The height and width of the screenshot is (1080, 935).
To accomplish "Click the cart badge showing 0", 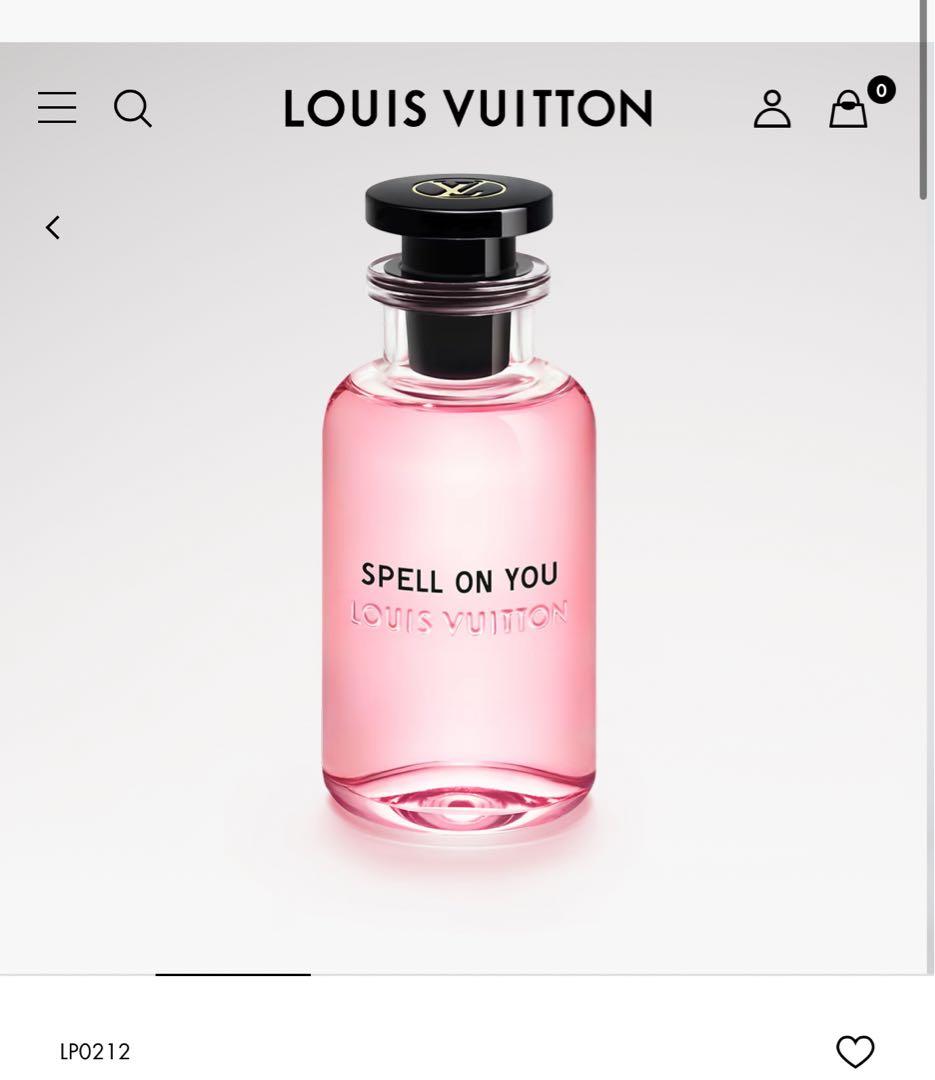I will point(878,92).
